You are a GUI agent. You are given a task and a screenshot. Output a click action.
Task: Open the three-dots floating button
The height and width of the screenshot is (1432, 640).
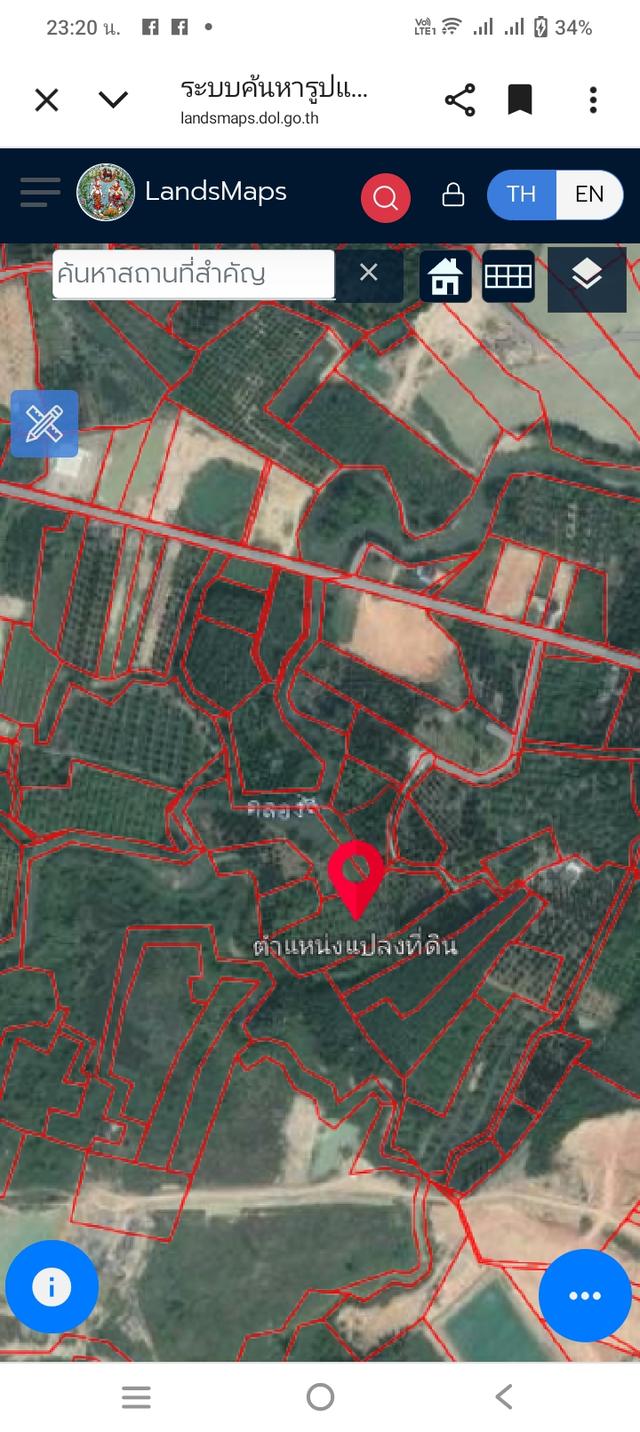point(585,1295)
